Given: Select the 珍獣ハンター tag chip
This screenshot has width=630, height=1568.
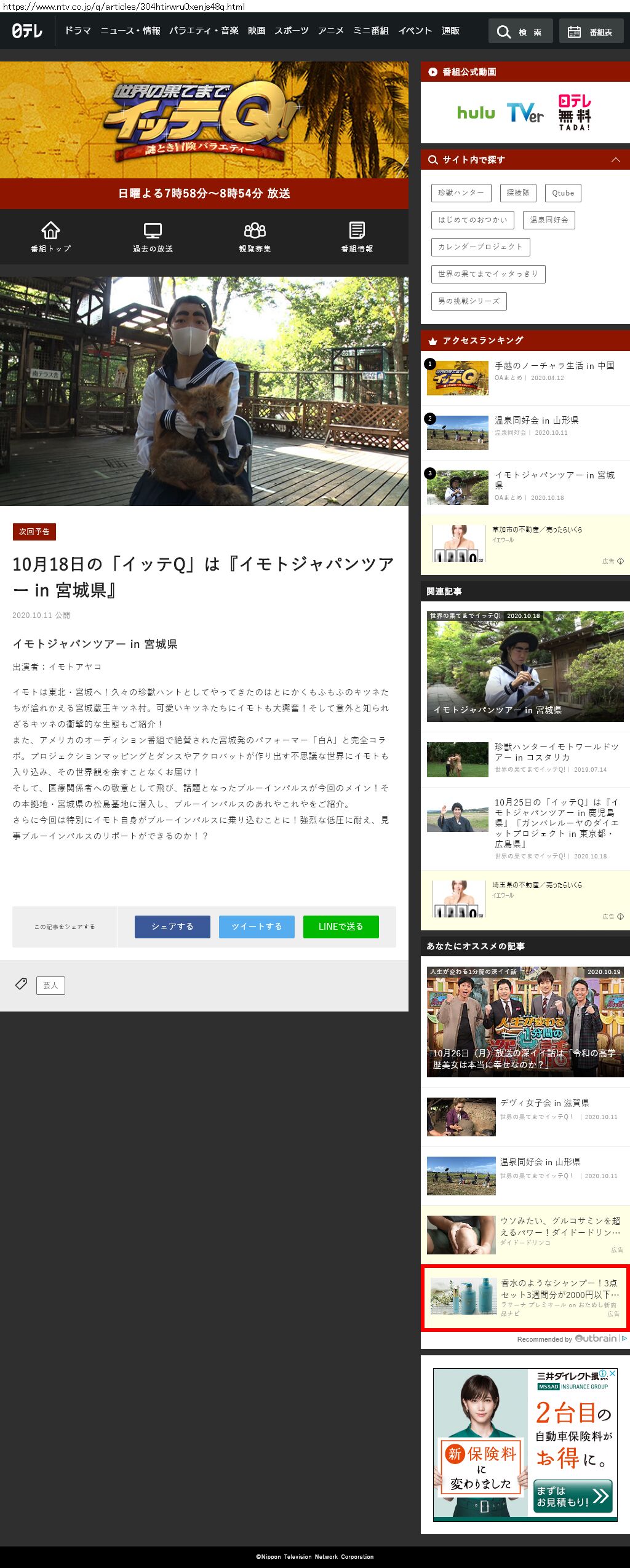Looking at the screenshot, I should [x=461, y=193].
